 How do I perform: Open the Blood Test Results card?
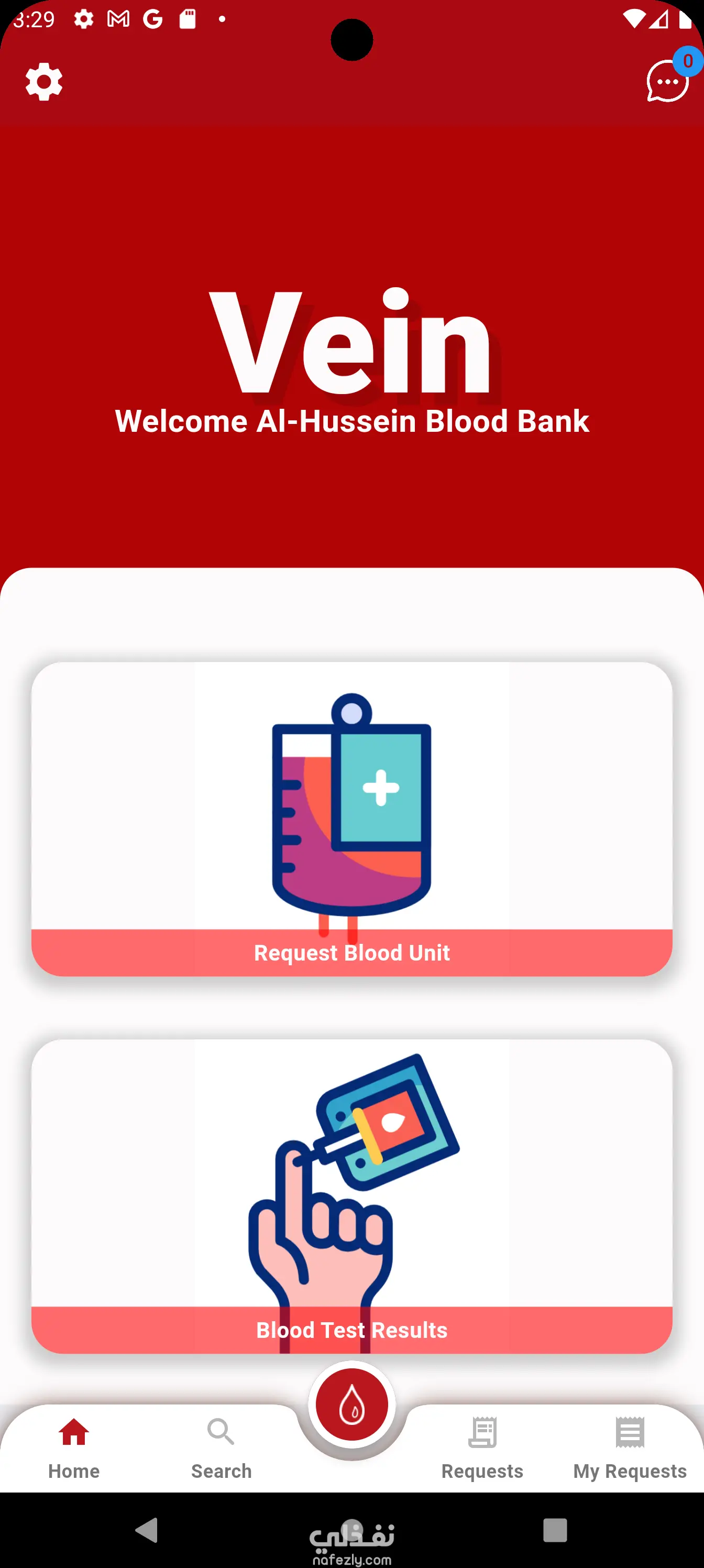point(351,1196)
